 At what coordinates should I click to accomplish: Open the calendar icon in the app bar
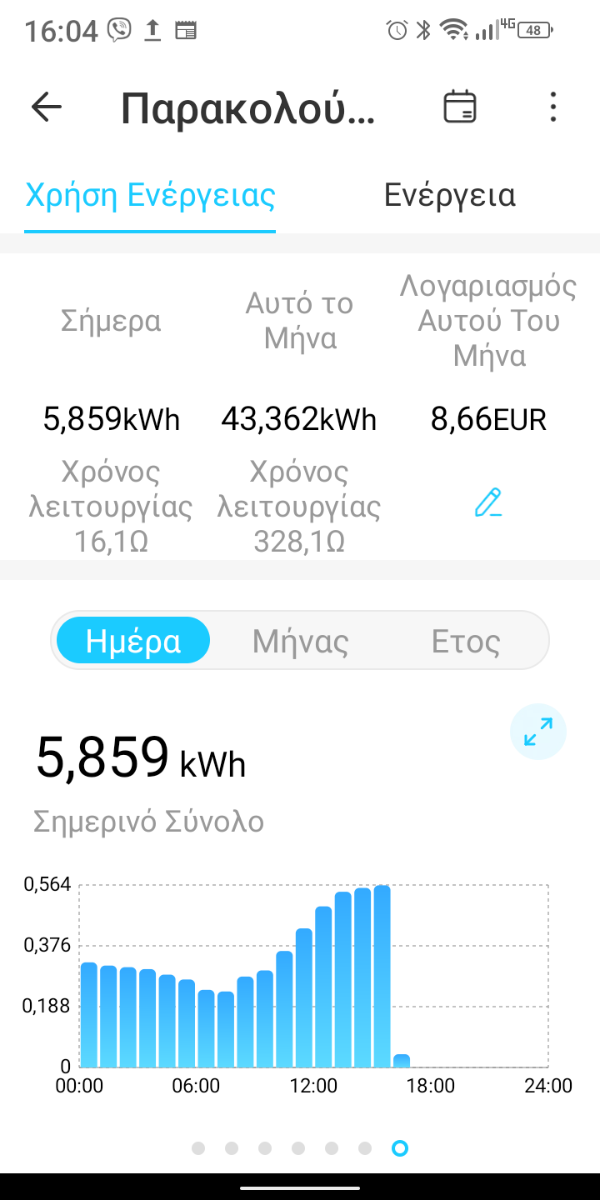click(x=460, y=107)
